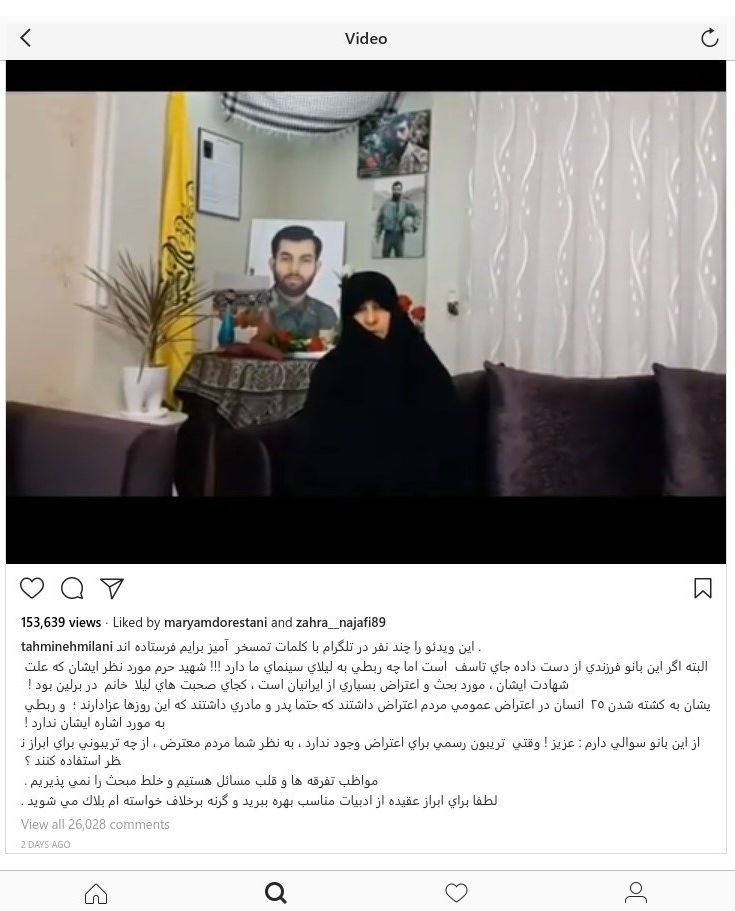Go back from the Video screen
This screenshot has width=735, height=911.
pyautogui.click(x=26, y=38)
